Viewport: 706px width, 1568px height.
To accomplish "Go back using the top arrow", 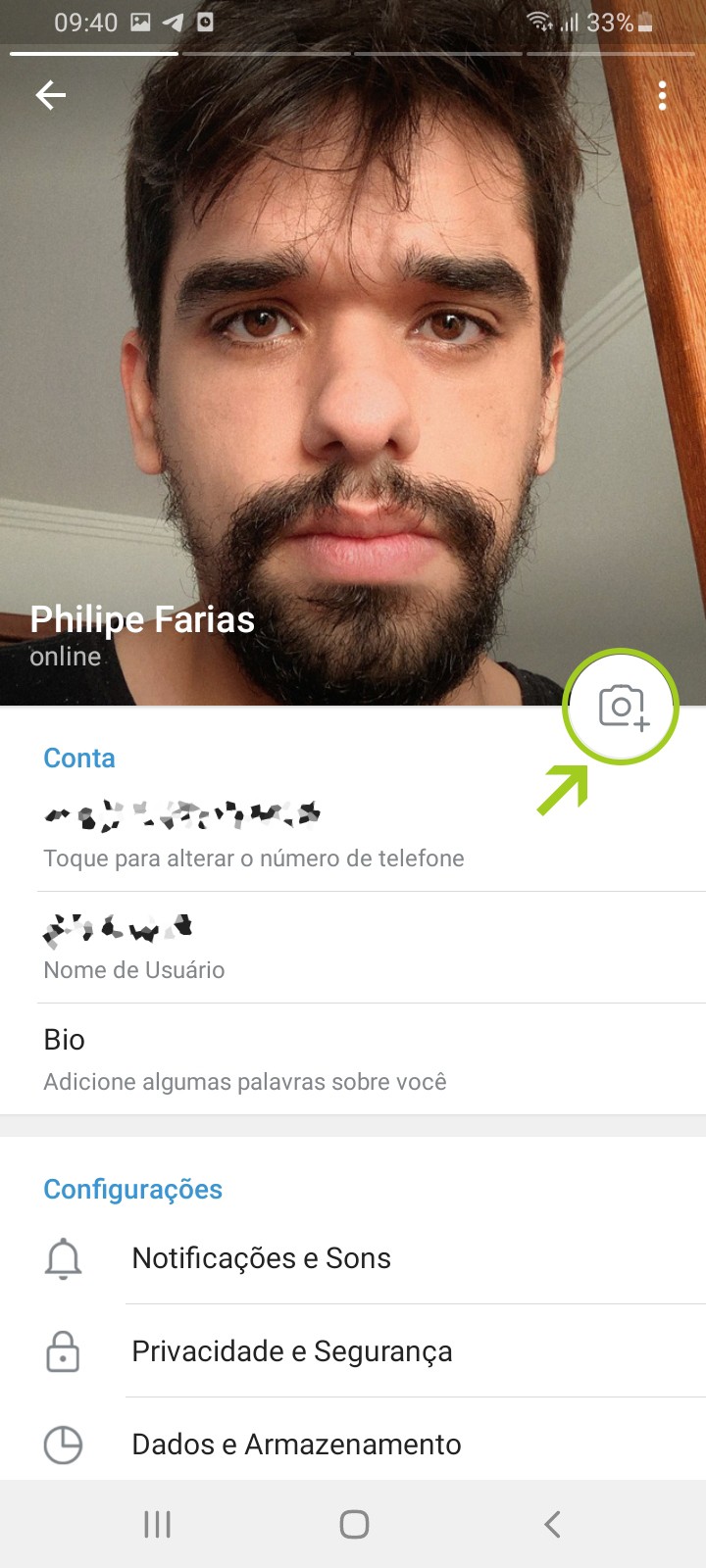I will coord(51,95).
